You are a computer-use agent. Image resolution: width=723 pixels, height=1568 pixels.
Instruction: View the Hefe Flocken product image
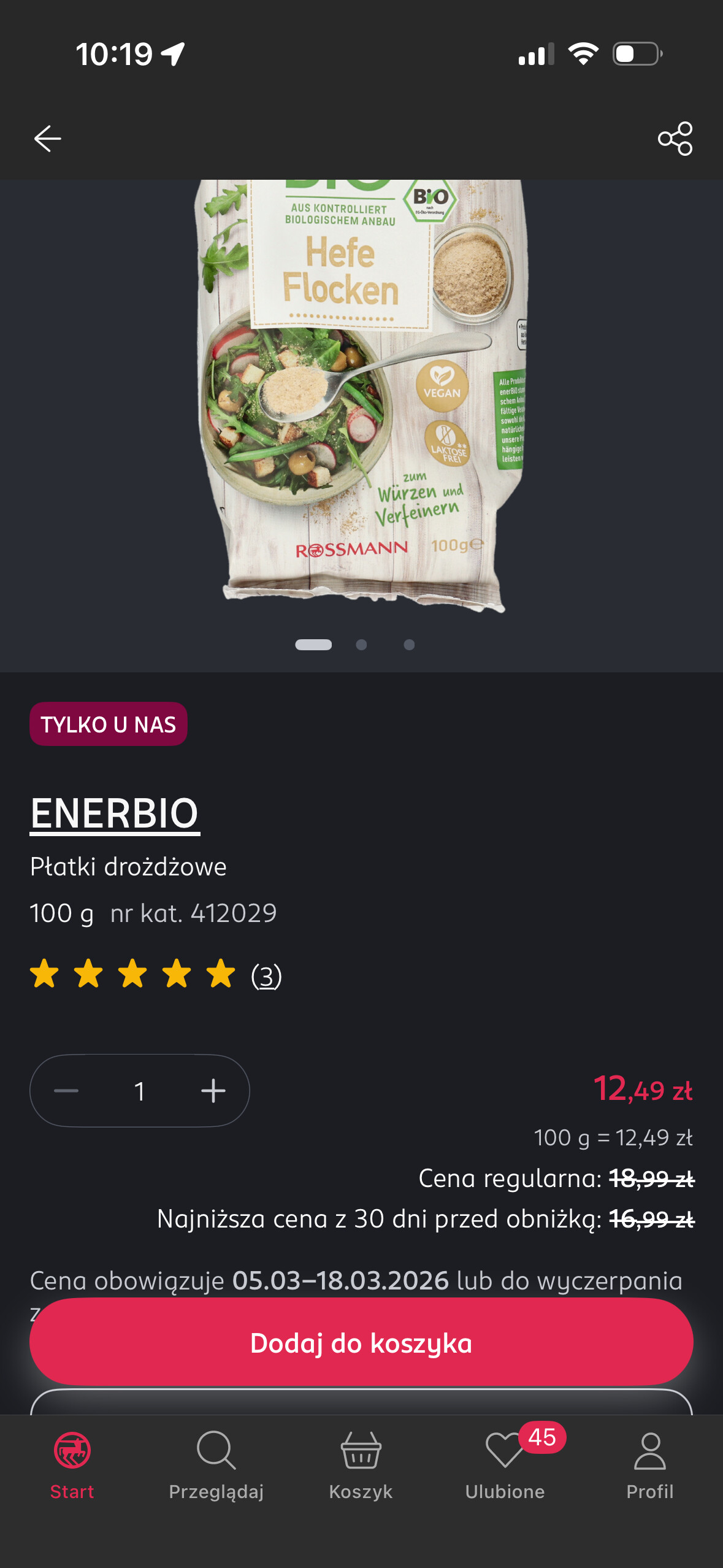(x=362, y=393)
